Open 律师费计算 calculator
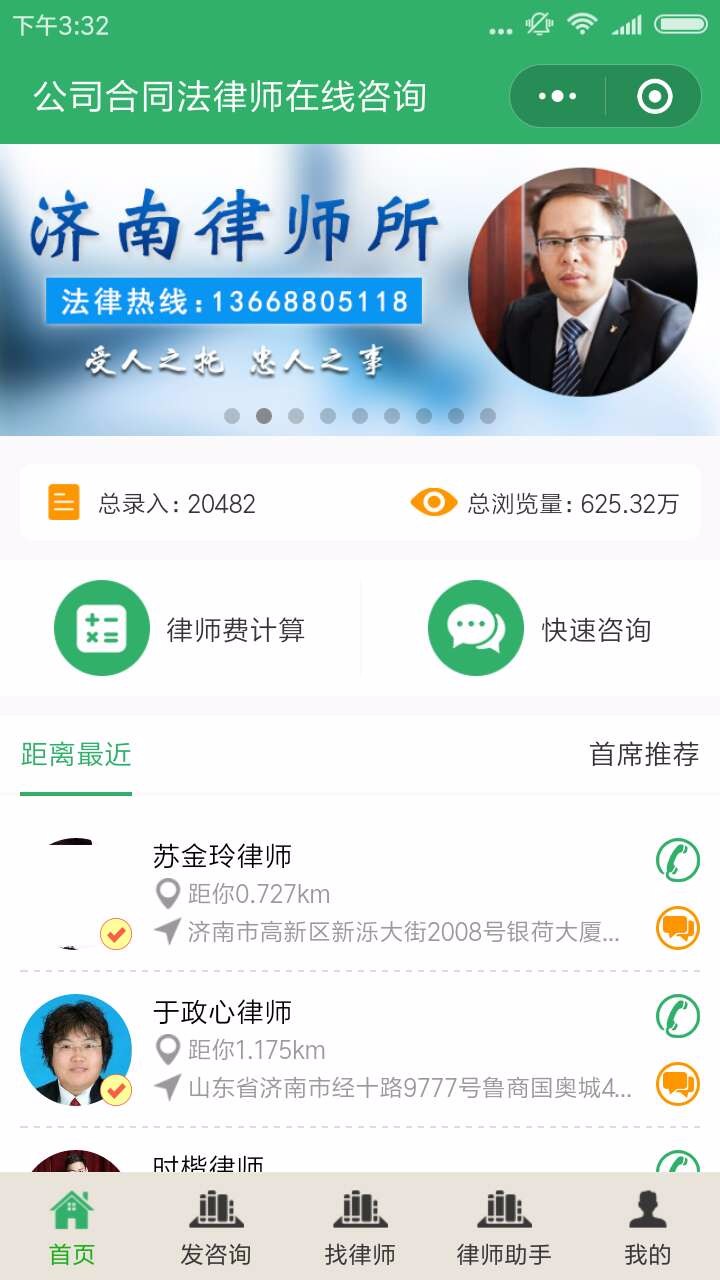The width and height of the screenshot is (720, 1280). (x=180, y=628)
